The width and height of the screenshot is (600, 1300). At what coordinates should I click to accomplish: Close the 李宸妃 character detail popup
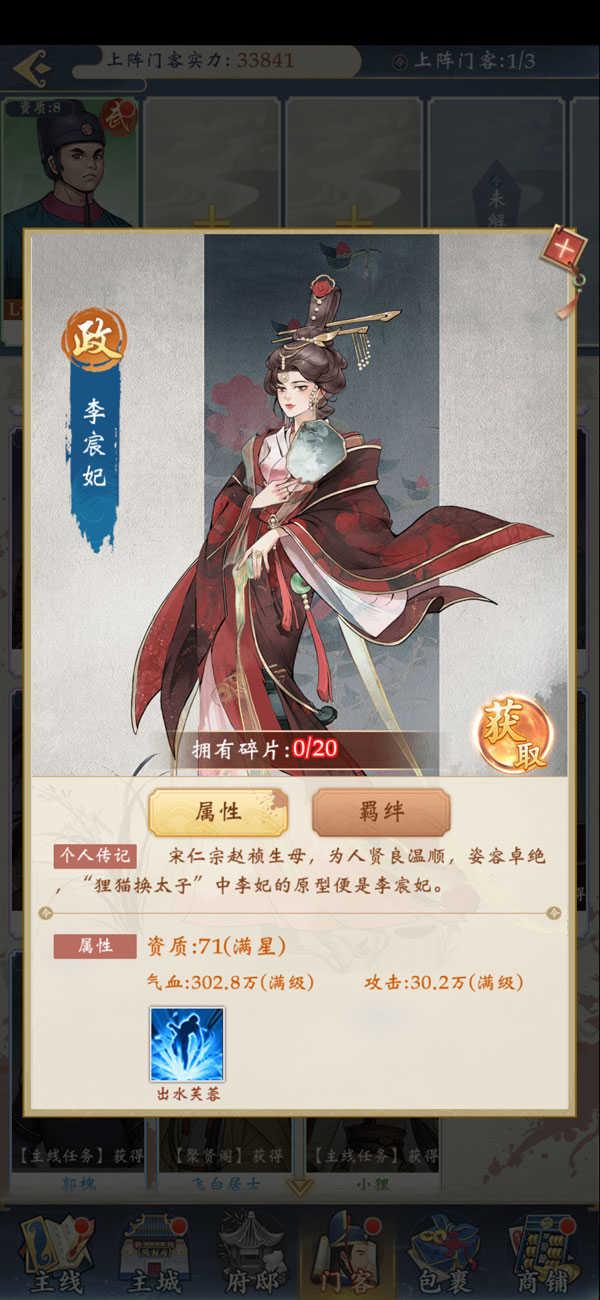(x=564, y=249)
